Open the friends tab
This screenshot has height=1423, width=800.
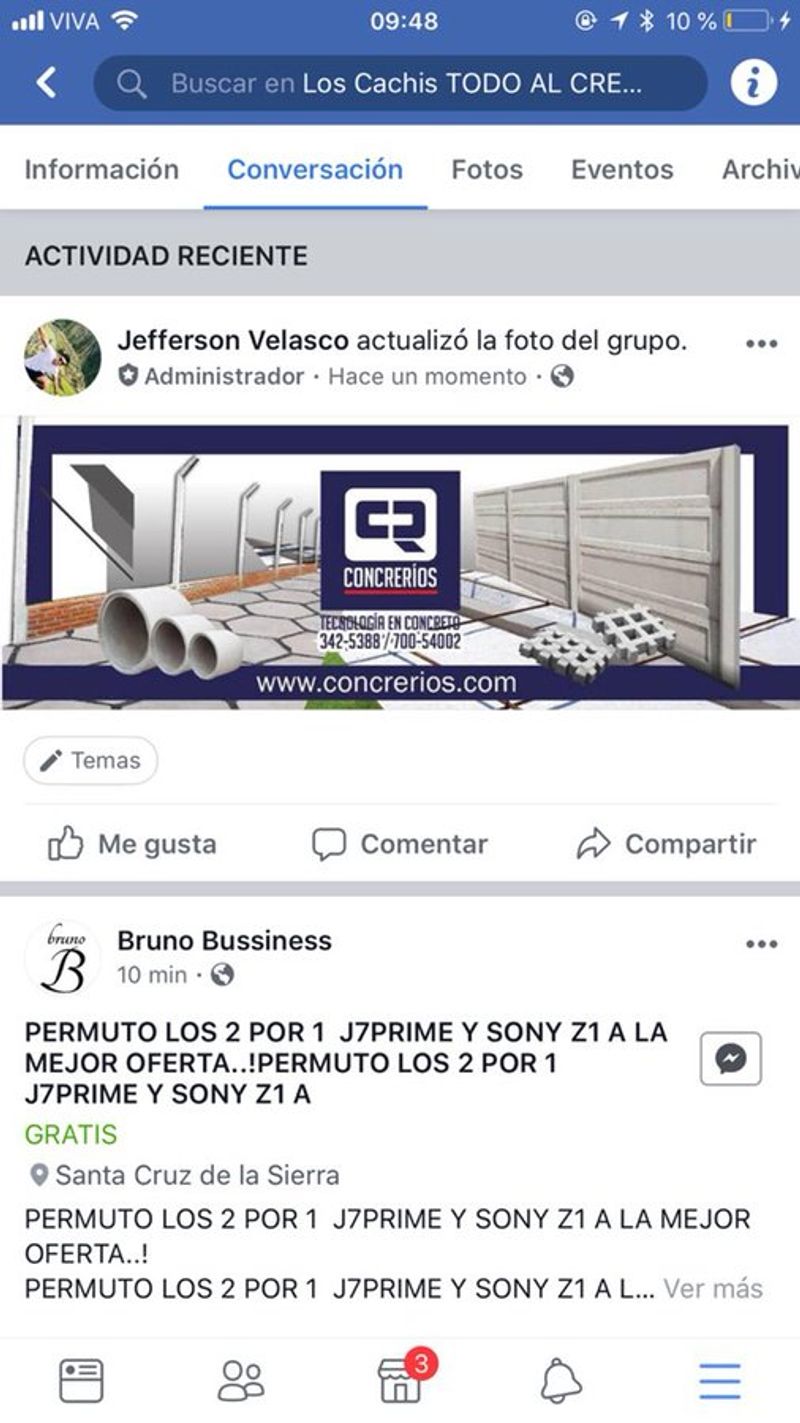[x=241, y=1381]
